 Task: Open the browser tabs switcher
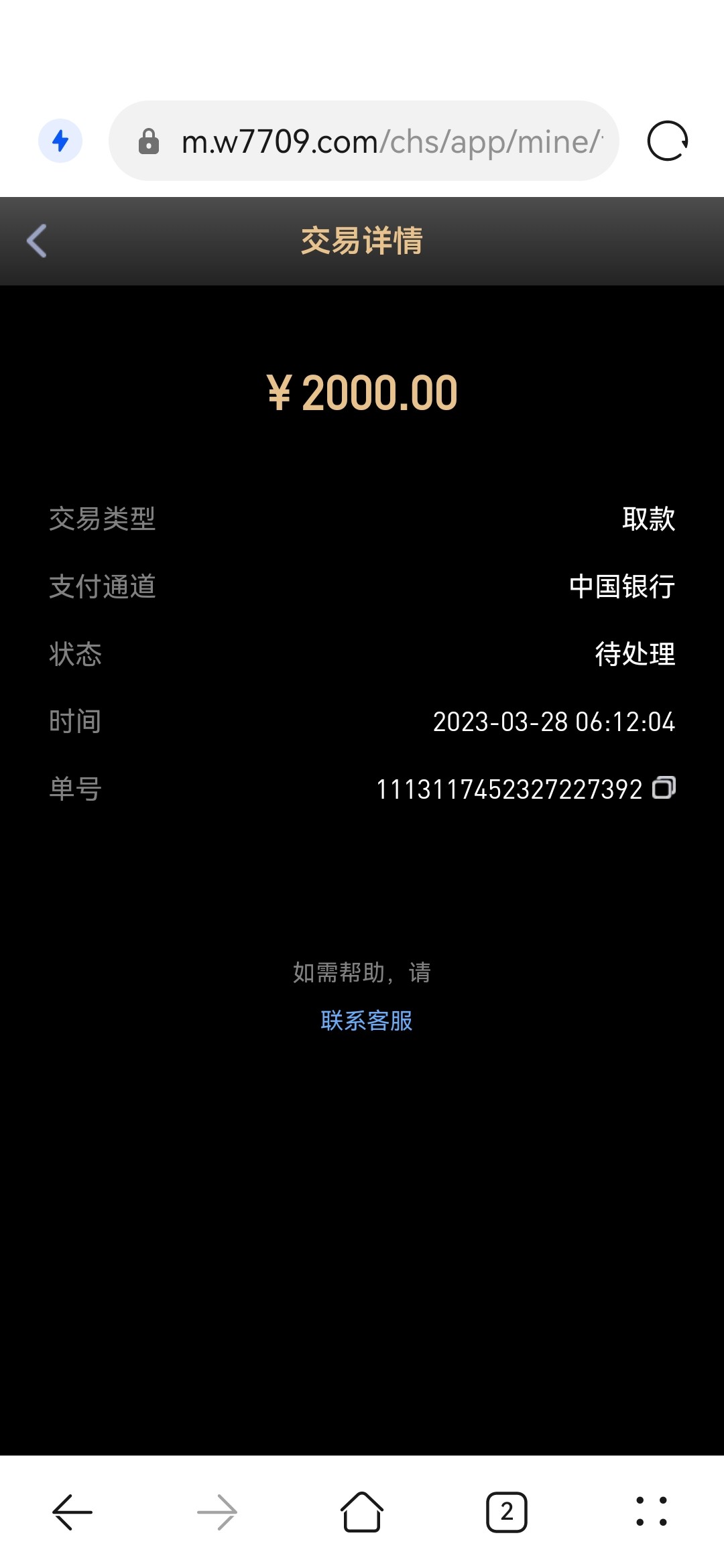click(507, 1512)
